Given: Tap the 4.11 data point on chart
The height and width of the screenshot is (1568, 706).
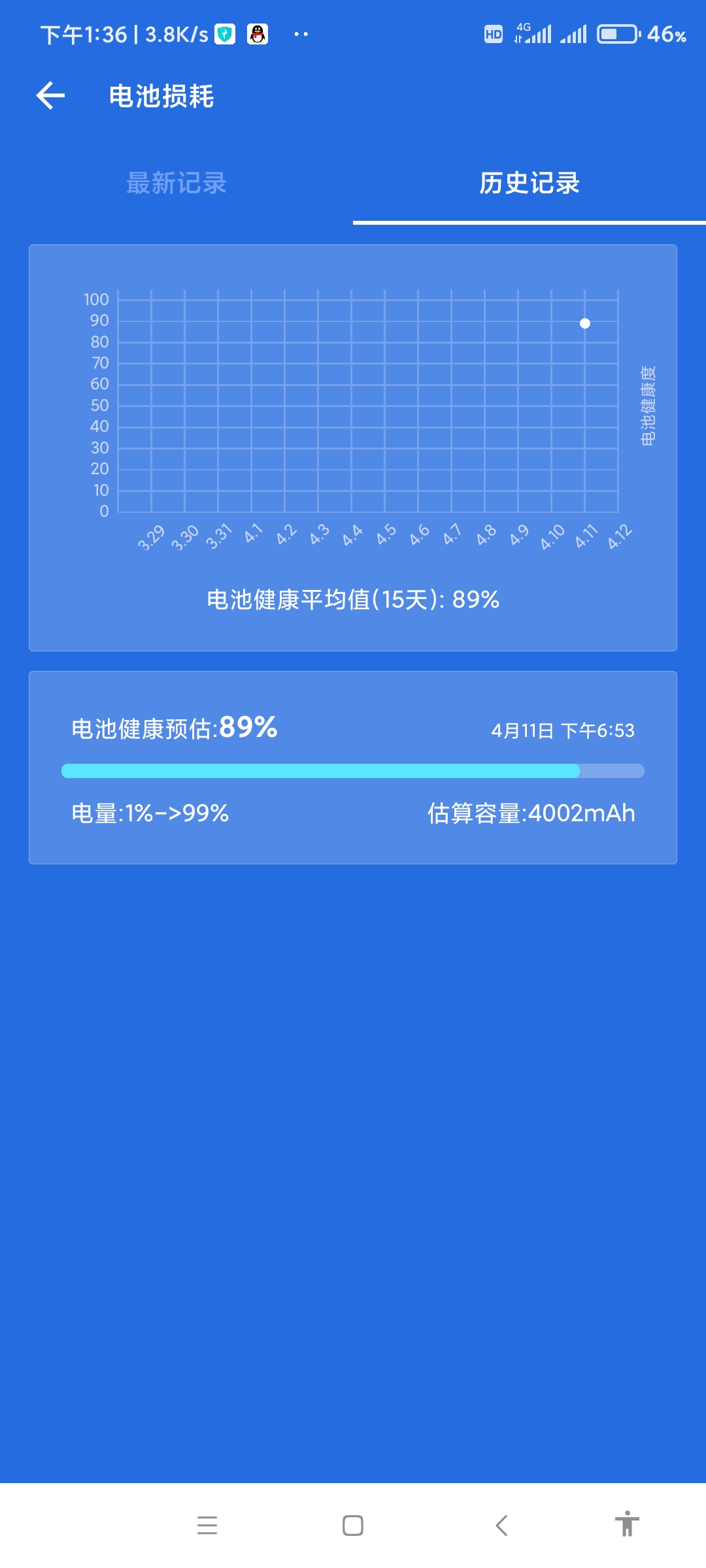Looking at the screenshot, I should tap(585, 323).
